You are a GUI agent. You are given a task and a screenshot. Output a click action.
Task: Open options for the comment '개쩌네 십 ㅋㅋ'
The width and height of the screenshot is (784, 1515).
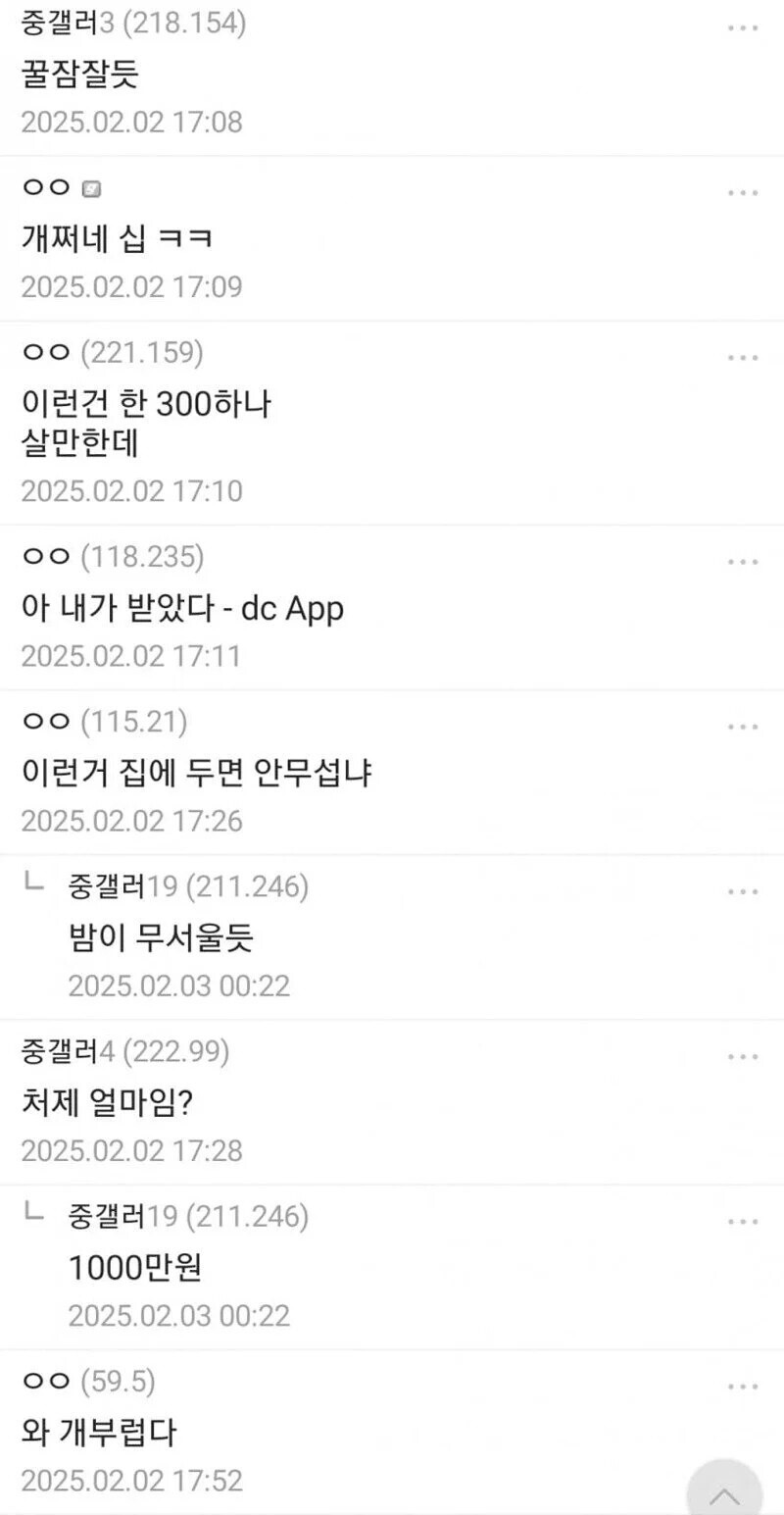743,193
